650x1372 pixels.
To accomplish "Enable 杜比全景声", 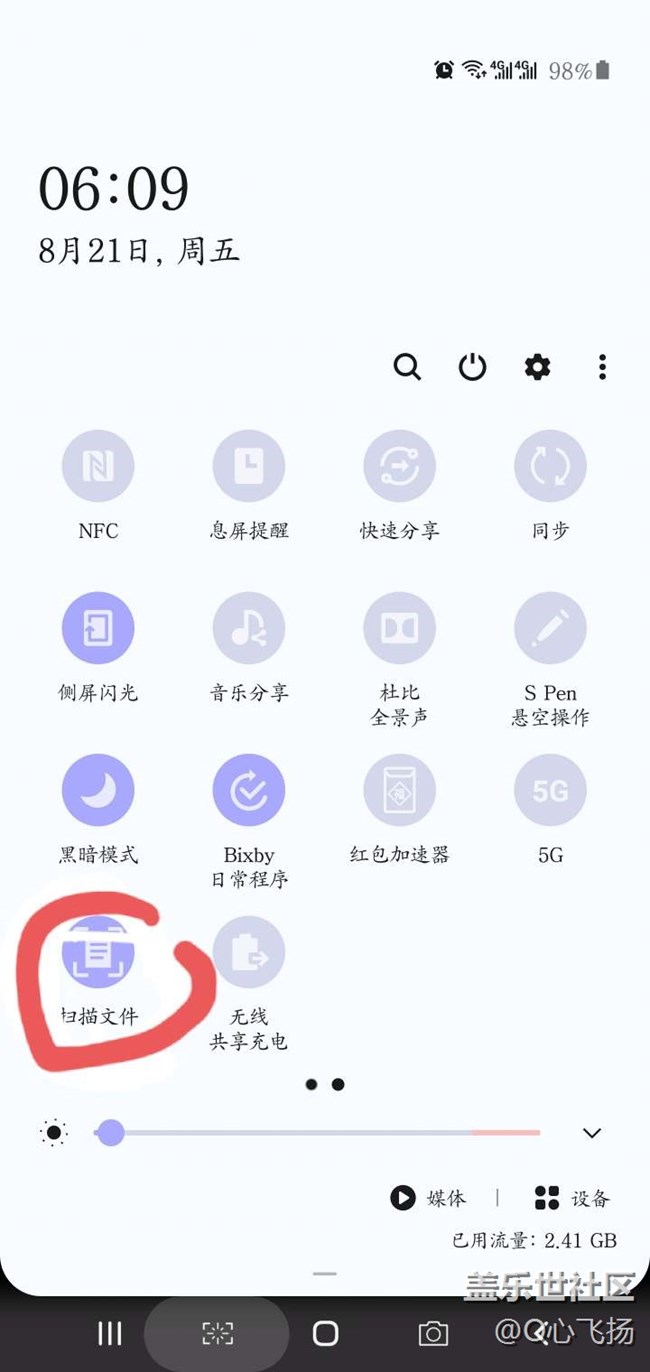I will point(400,628).
